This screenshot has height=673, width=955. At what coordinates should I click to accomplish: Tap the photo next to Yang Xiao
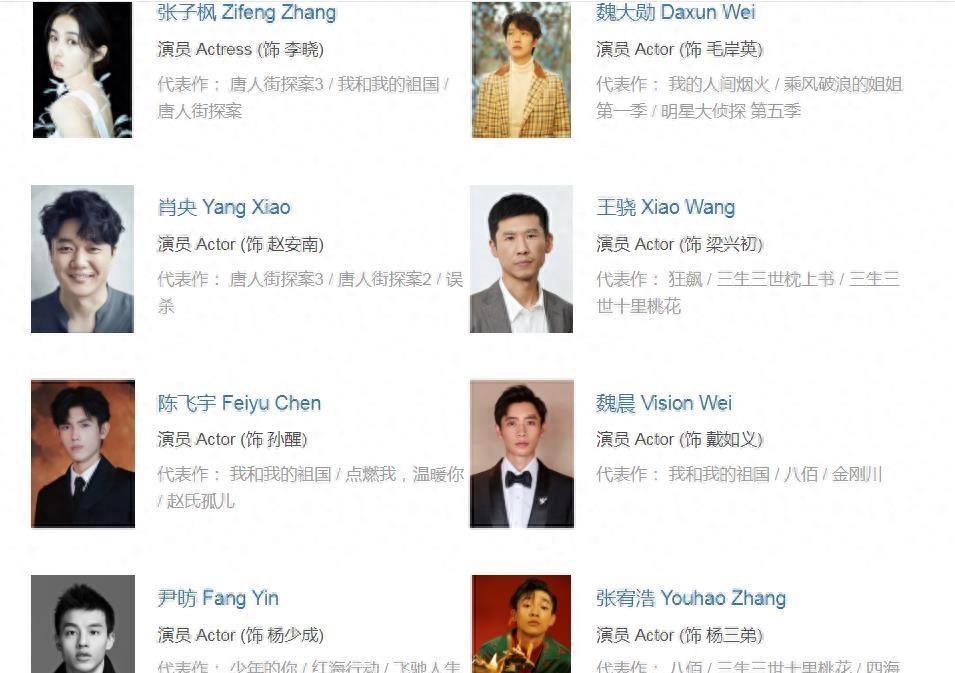tap(82, 259)
